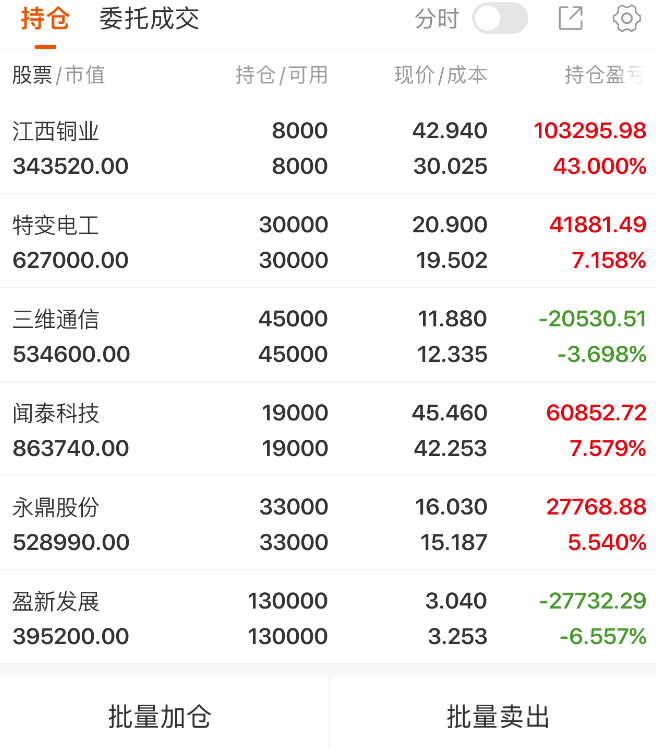Open the 盈新发展 holding row

328,618
